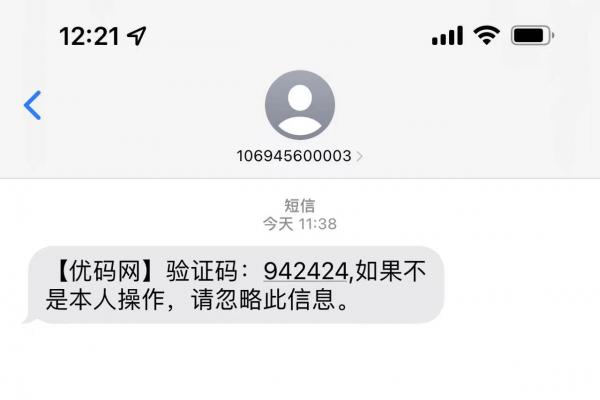Tap the underlined verification code 942424
Image resolution: width=600 pixels, height=400 pixels.
[x=305, y=269]
